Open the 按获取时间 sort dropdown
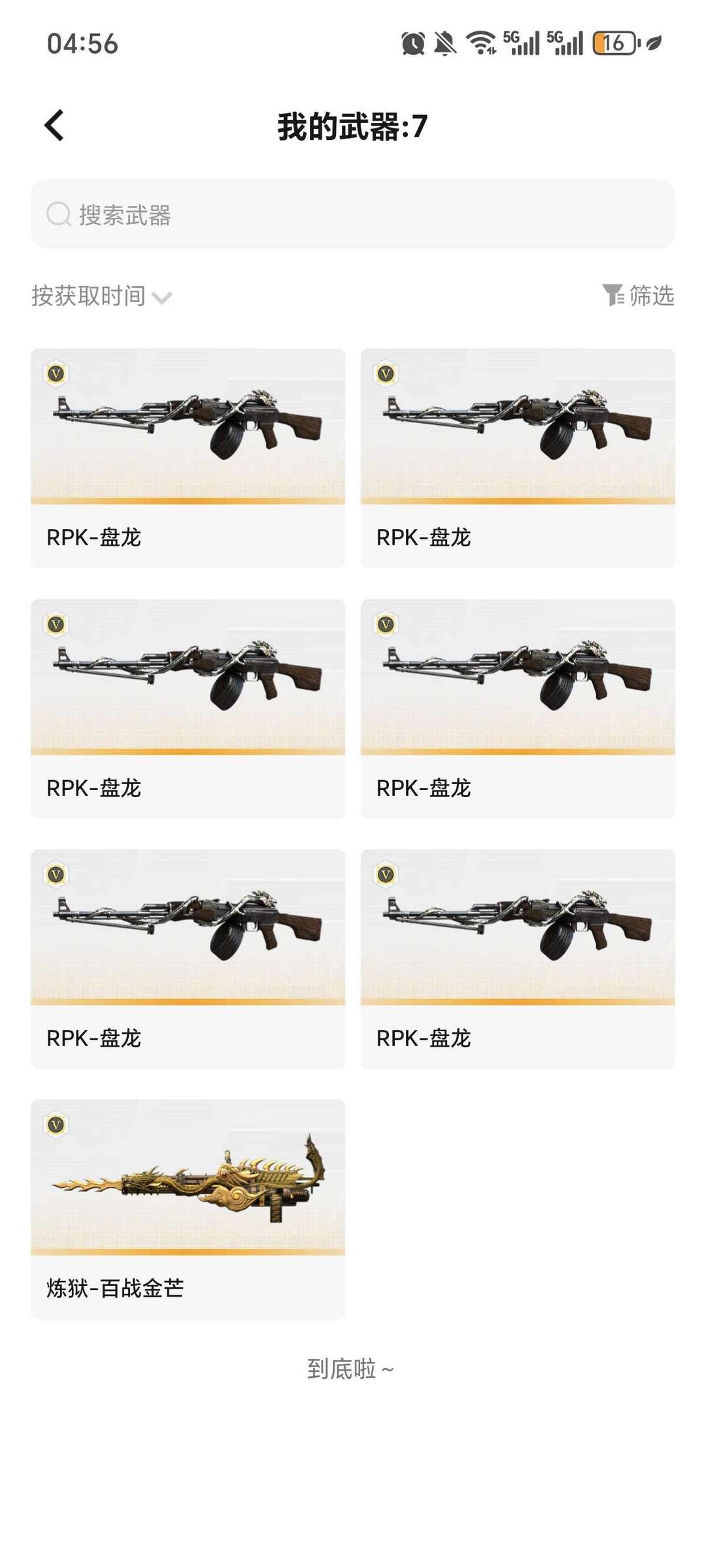 (88, 298)
